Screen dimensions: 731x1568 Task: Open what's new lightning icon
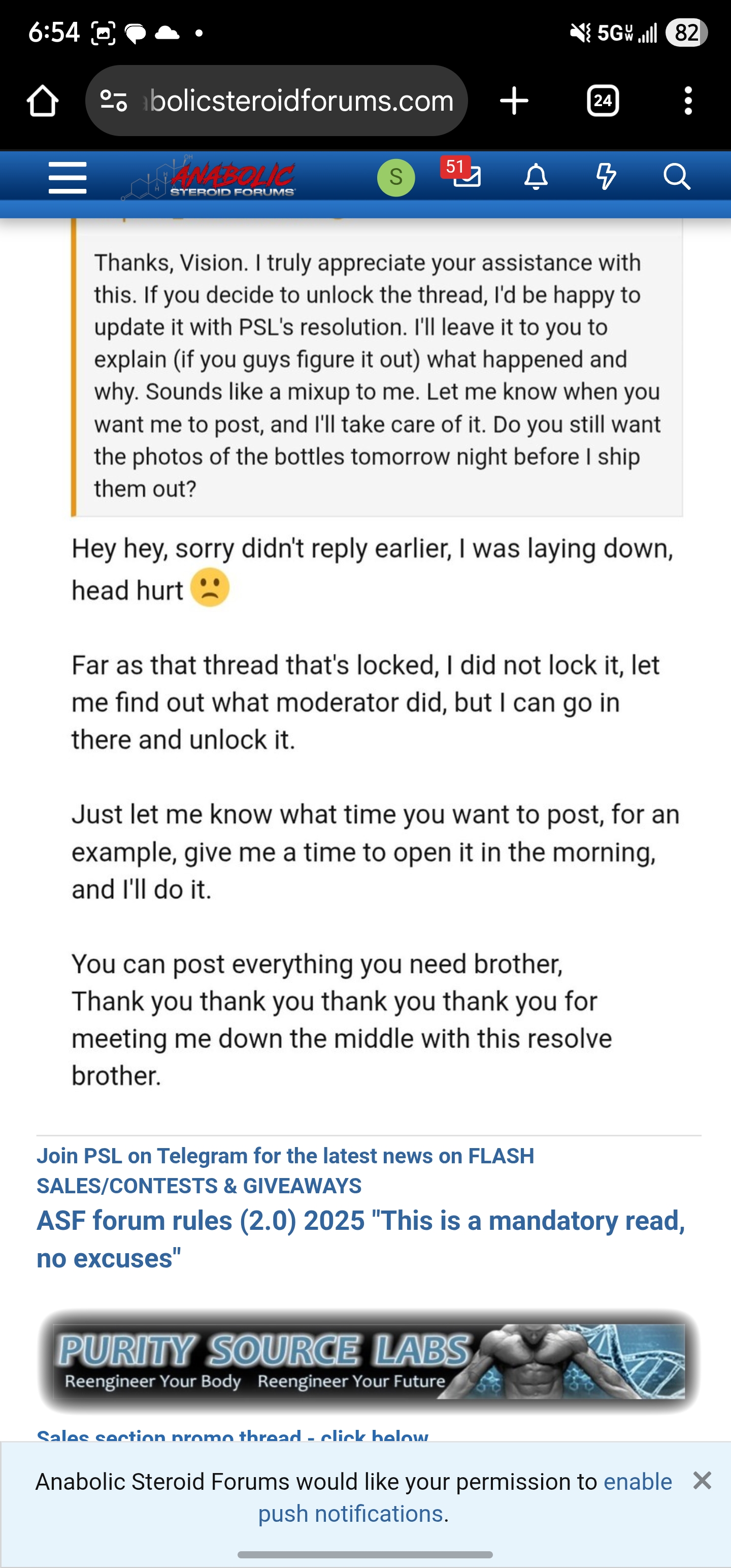pos(606,178)
